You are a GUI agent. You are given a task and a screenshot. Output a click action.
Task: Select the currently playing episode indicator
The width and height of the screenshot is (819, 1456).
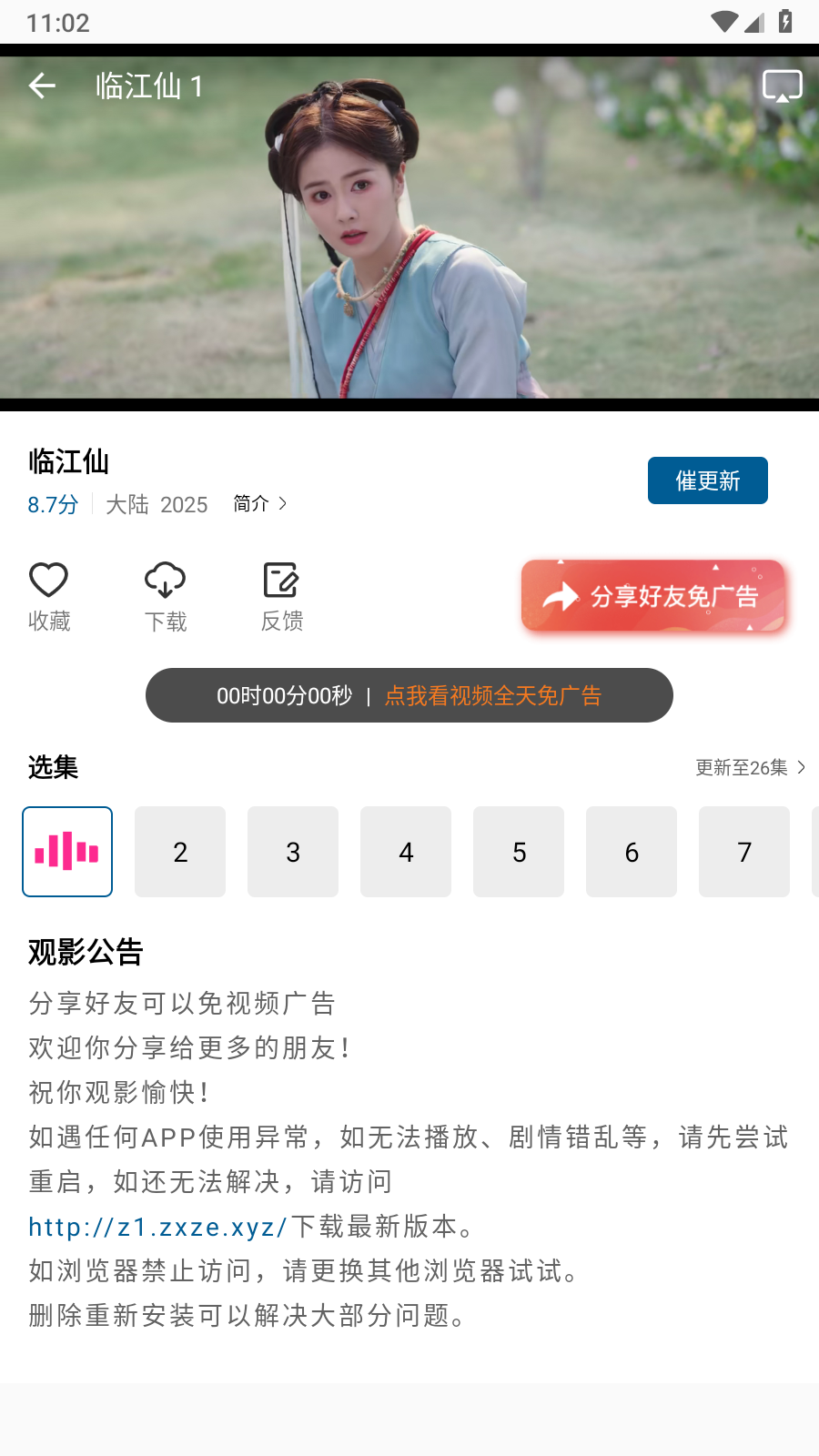click(66, 852)
